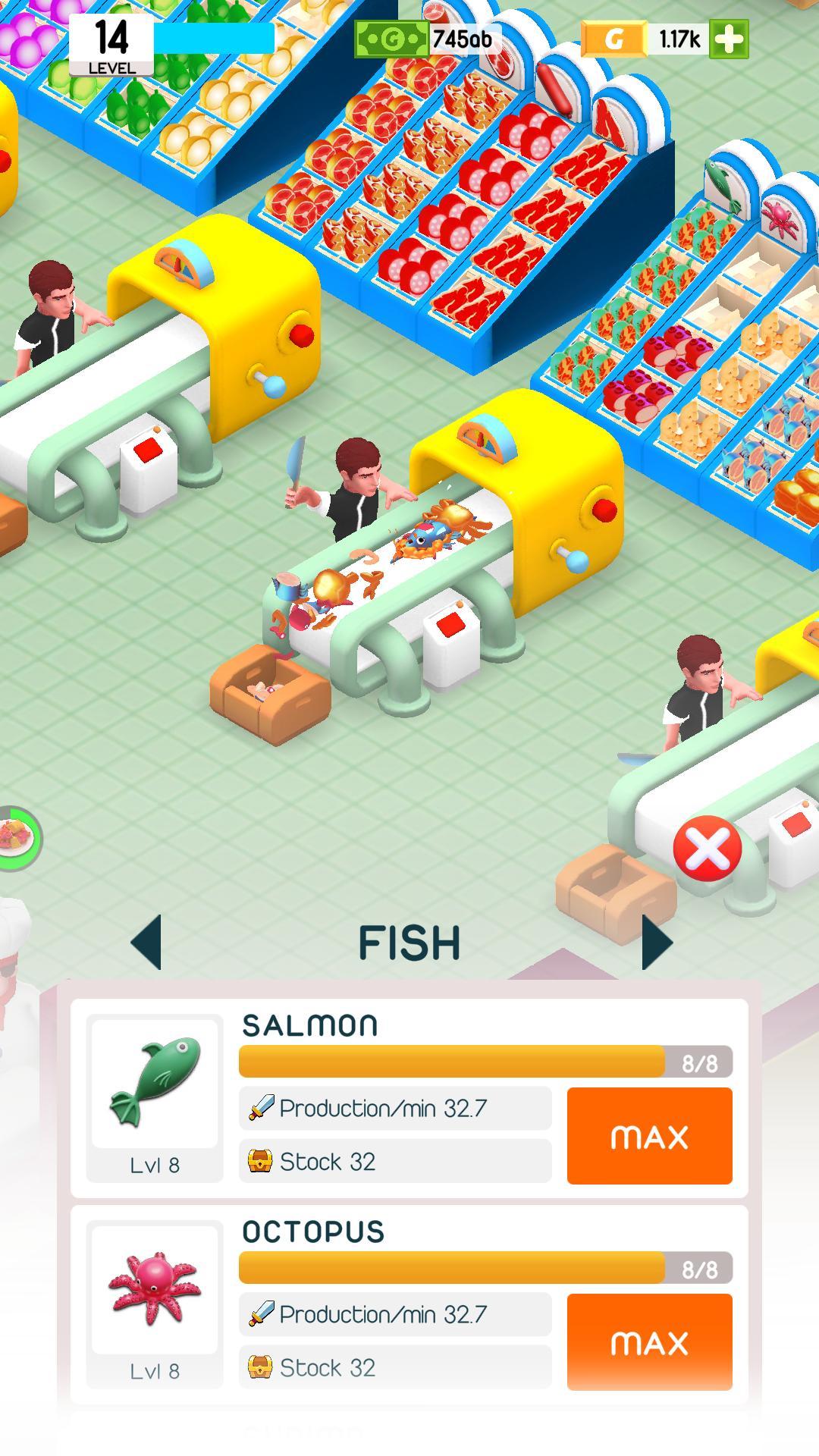This screenshot has height=1456, width=819.
Task: Close the Fish upgrade panel
Action: click(707, 849)
